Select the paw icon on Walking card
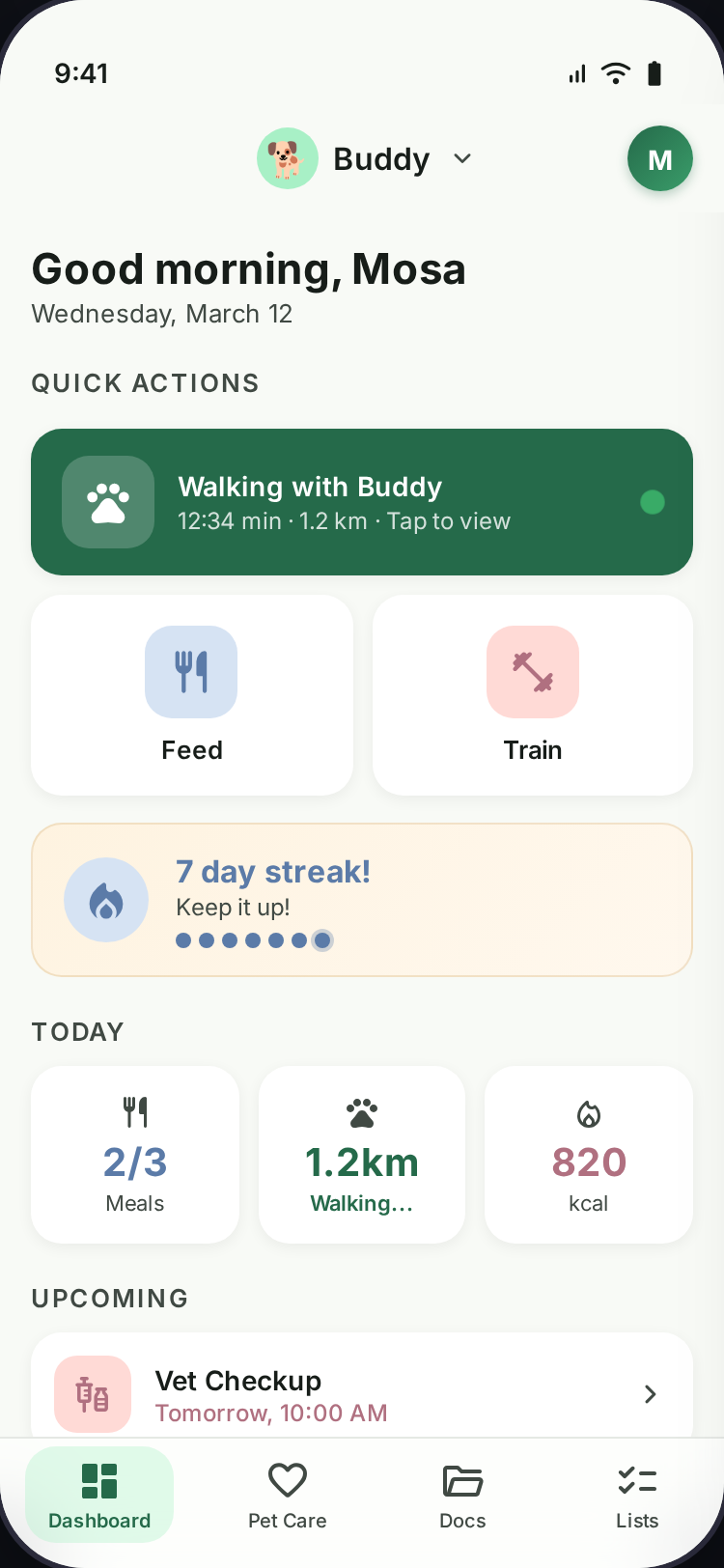The image size is (724, 1568). tap(107, 501)
